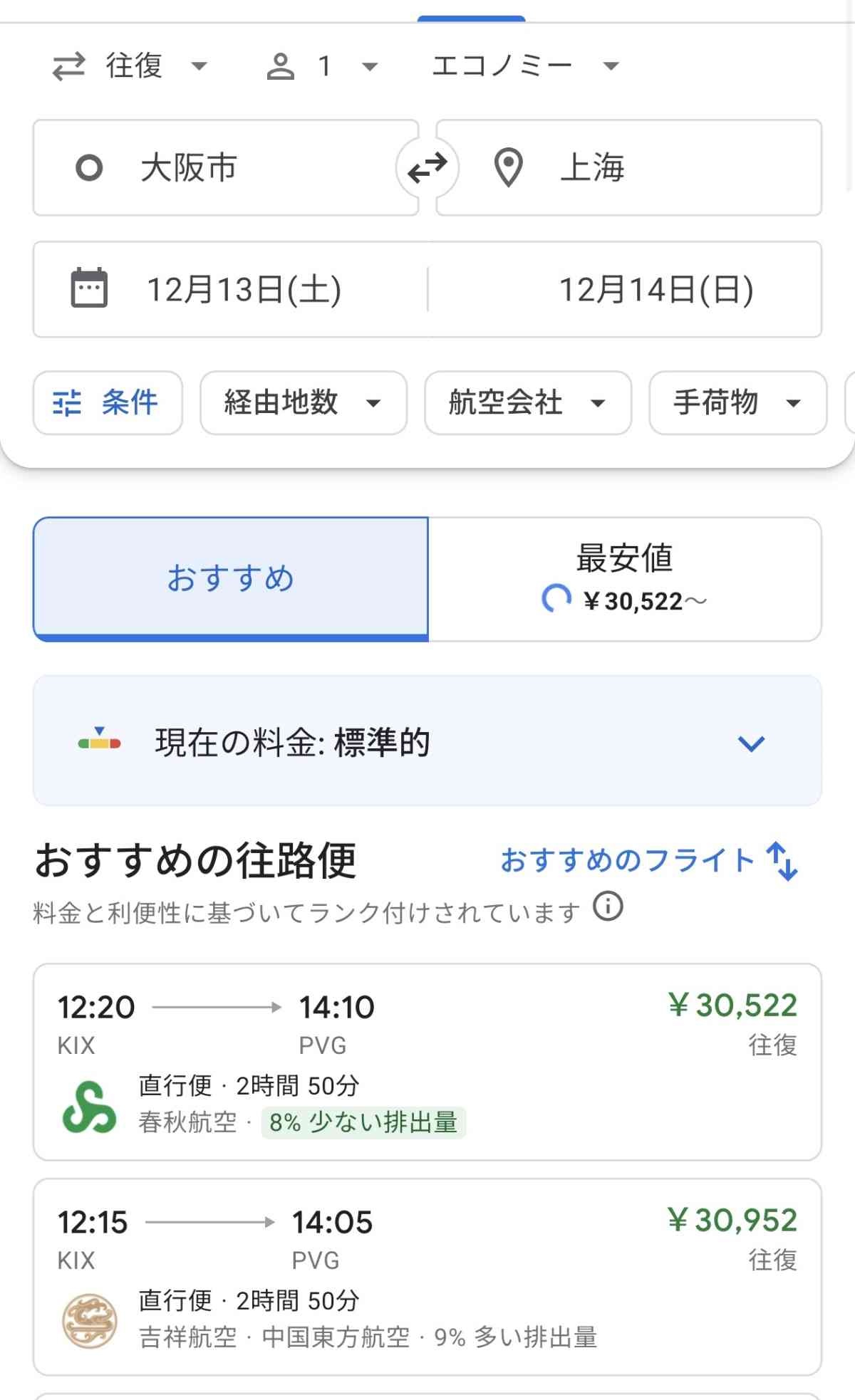Select the 春秋航空 12:20 flight card

[427, 1061]
